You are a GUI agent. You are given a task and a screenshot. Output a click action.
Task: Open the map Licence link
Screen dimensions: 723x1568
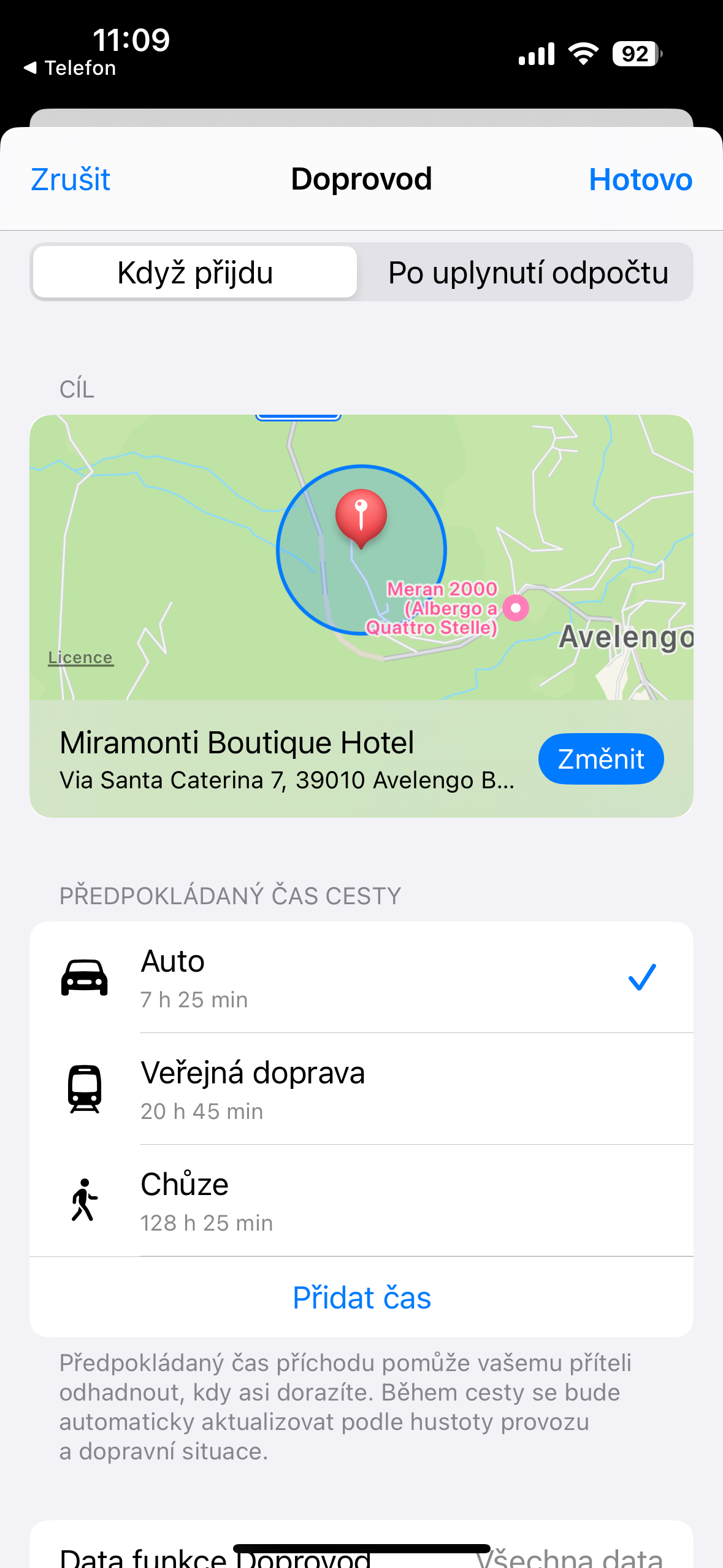[80, 658]
